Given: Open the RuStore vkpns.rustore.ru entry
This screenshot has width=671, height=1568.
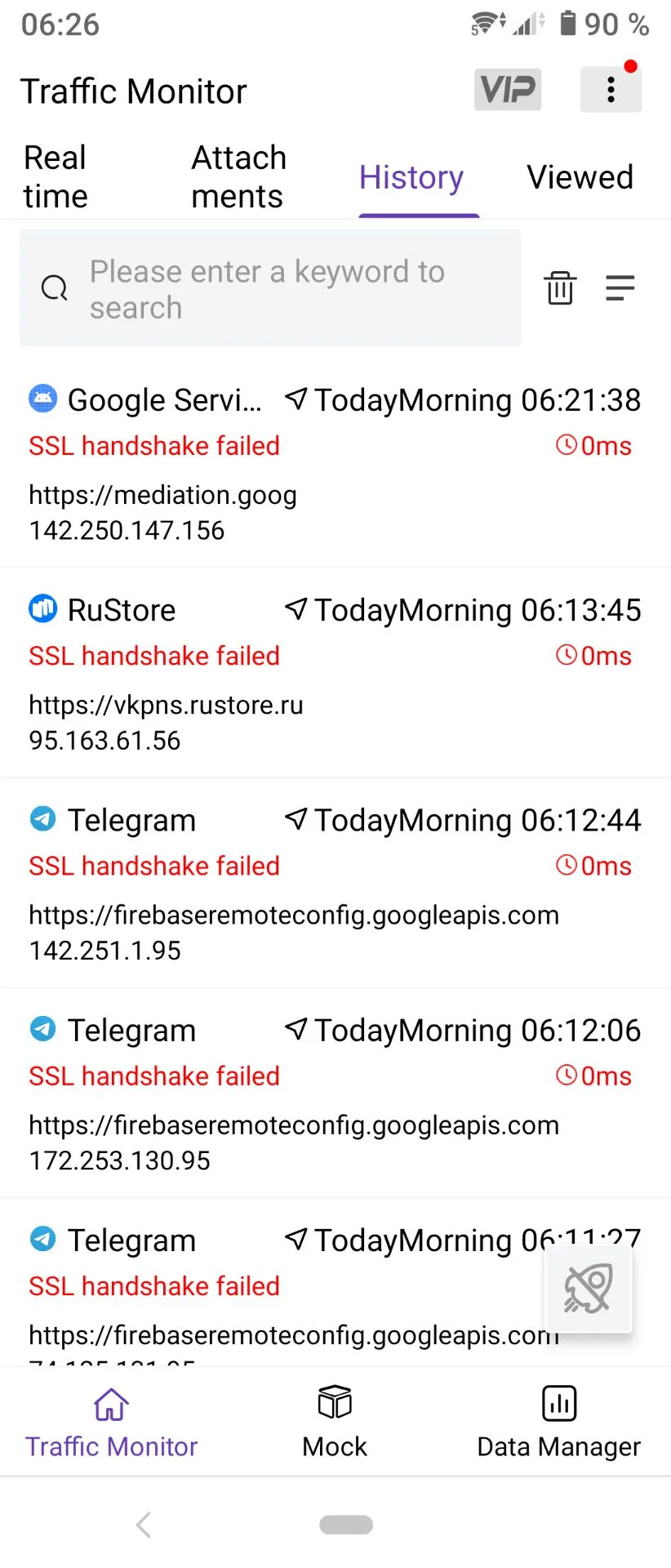Looking at the screenshot, I should pos(335,675).
